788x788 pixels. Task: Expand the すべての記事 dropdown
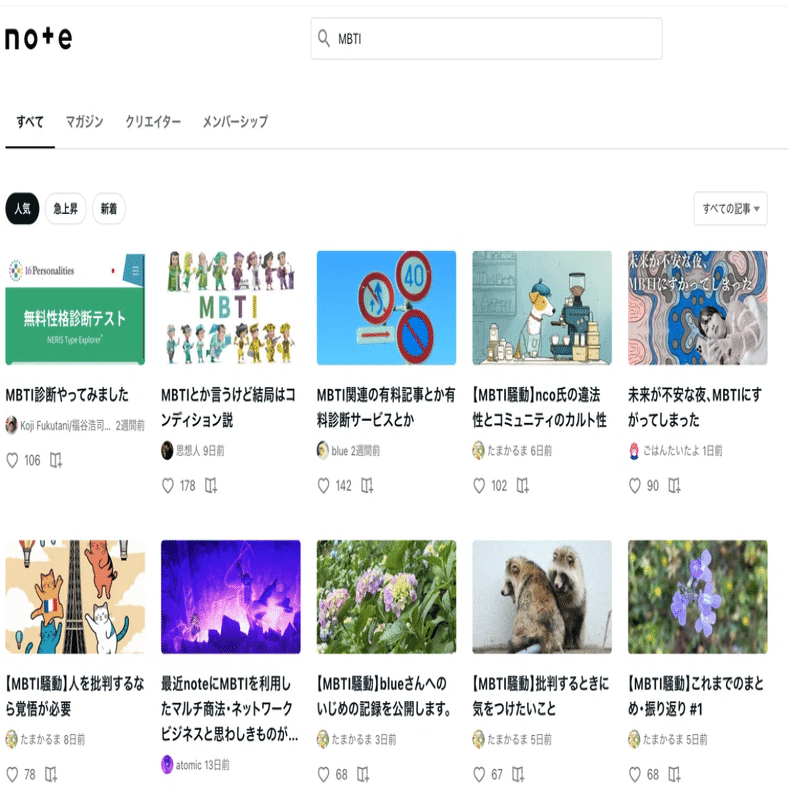[730, 208]
